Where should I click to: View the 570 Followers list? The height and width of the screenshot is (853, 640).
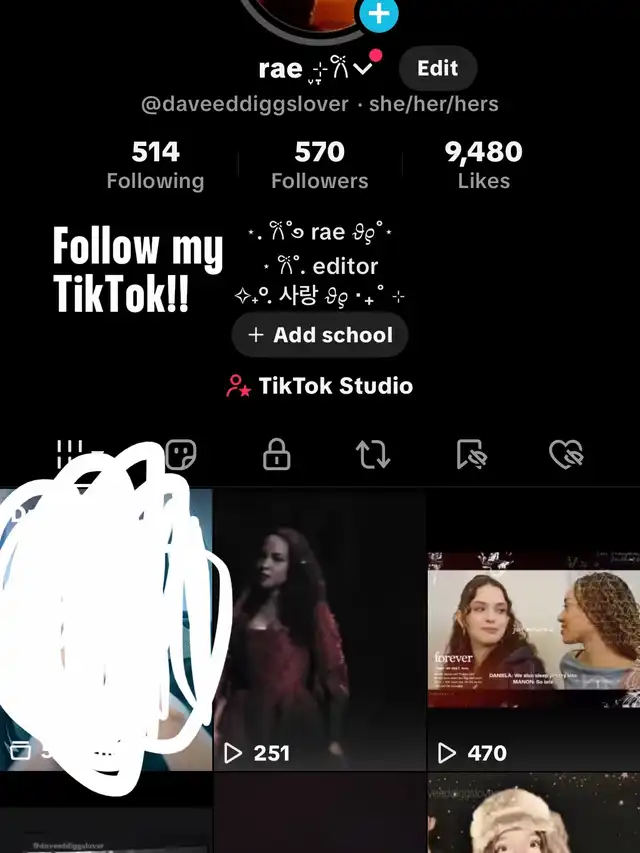pyautogui.click(x=319, y=165)
